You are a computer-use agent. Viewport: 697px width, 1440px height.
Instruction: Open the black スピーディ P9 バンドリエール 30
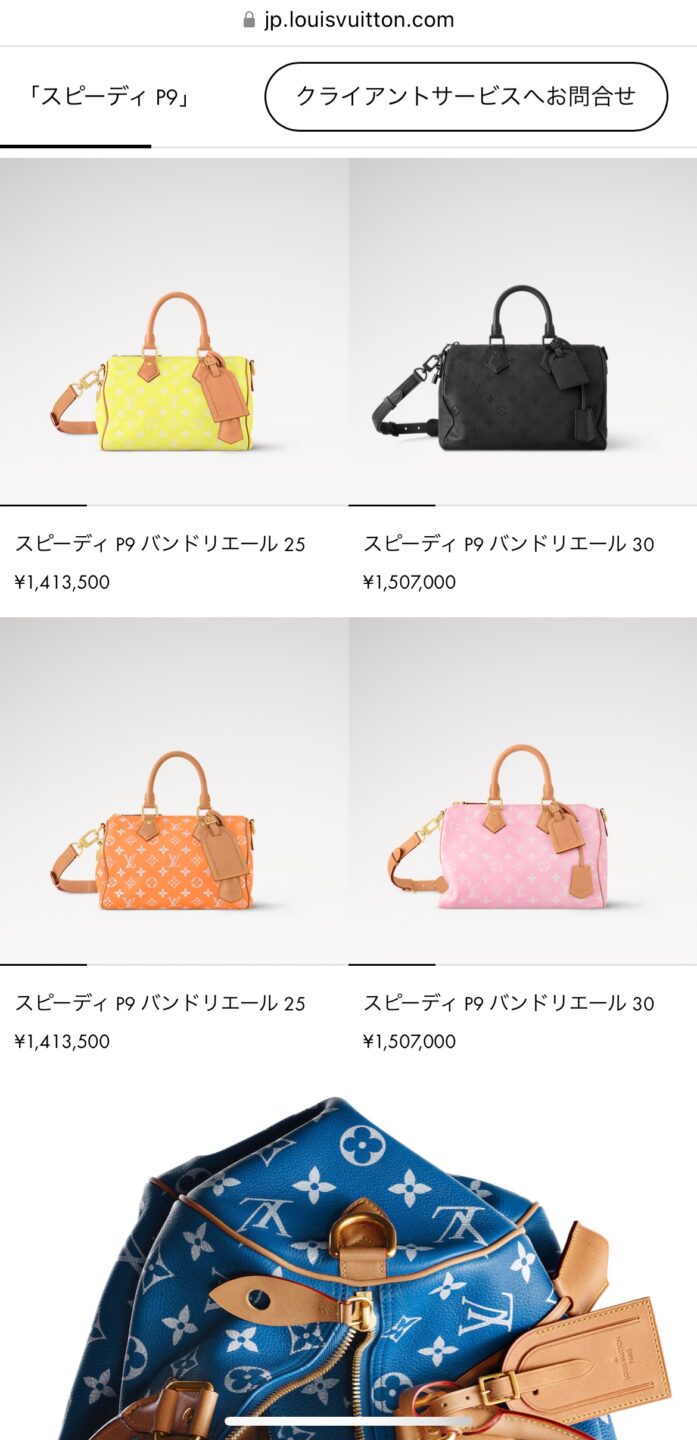click(522, 370)
